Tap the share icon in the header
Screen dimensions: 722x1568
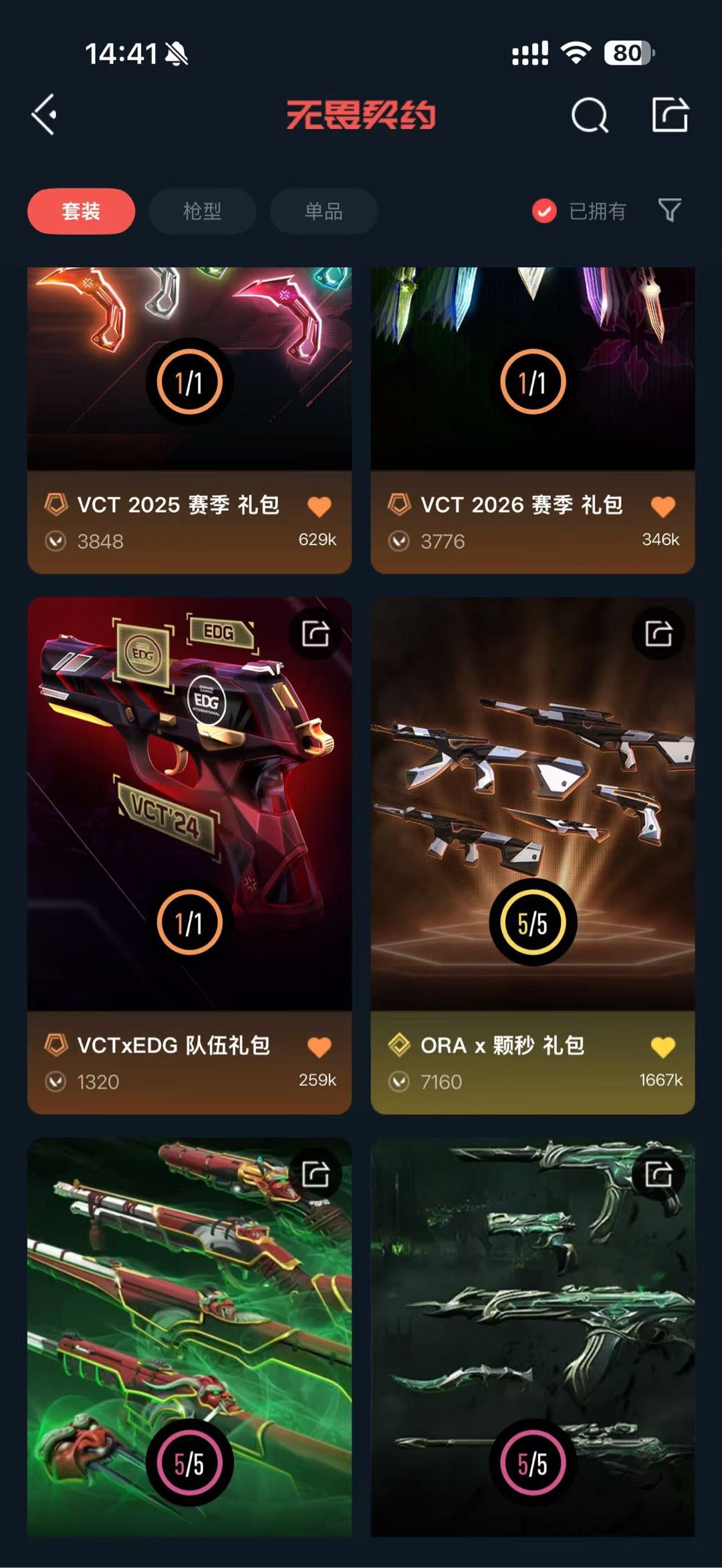coord(670,114)
